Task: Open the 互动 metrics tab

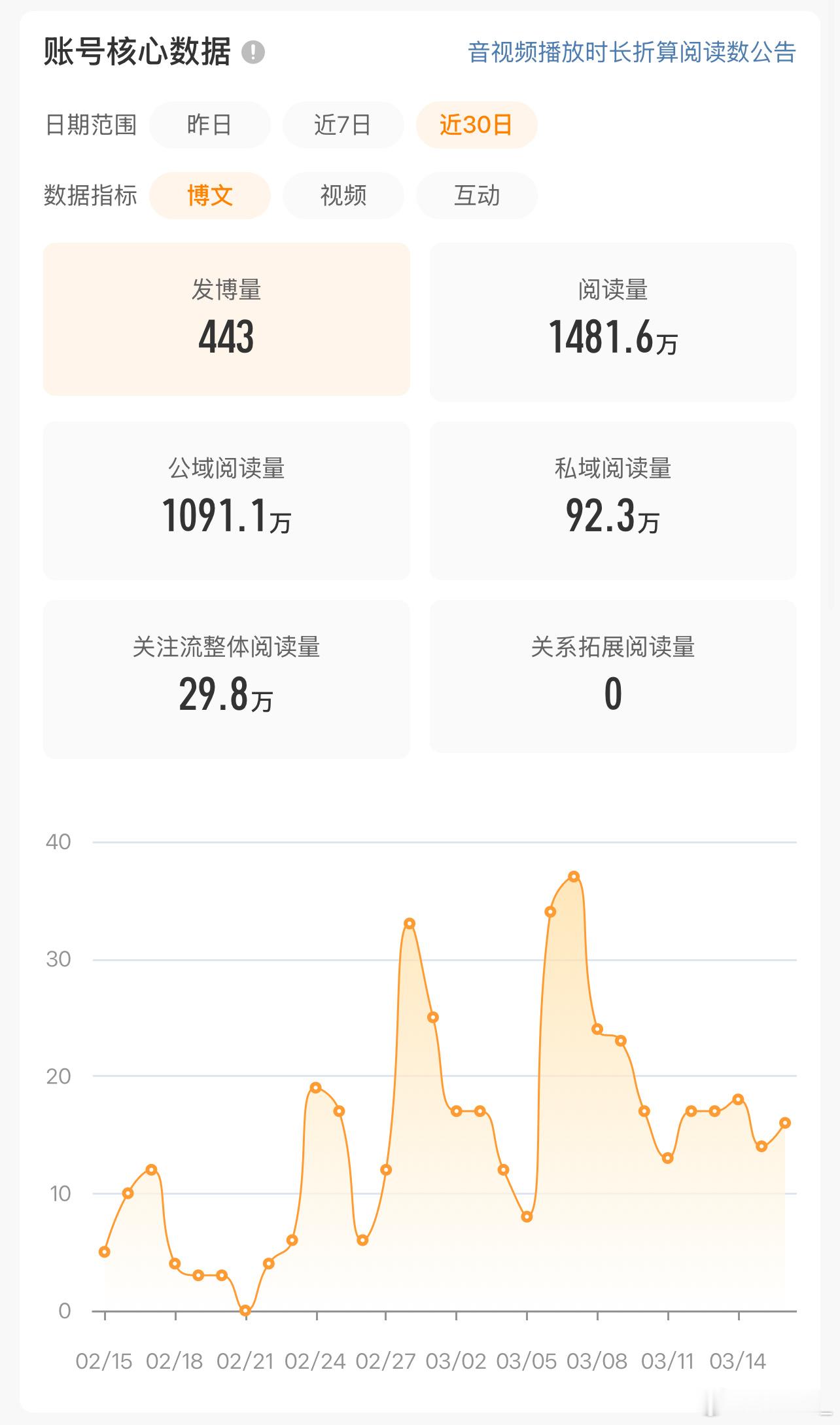Action: pyautogui.click(x=476, y=195)
